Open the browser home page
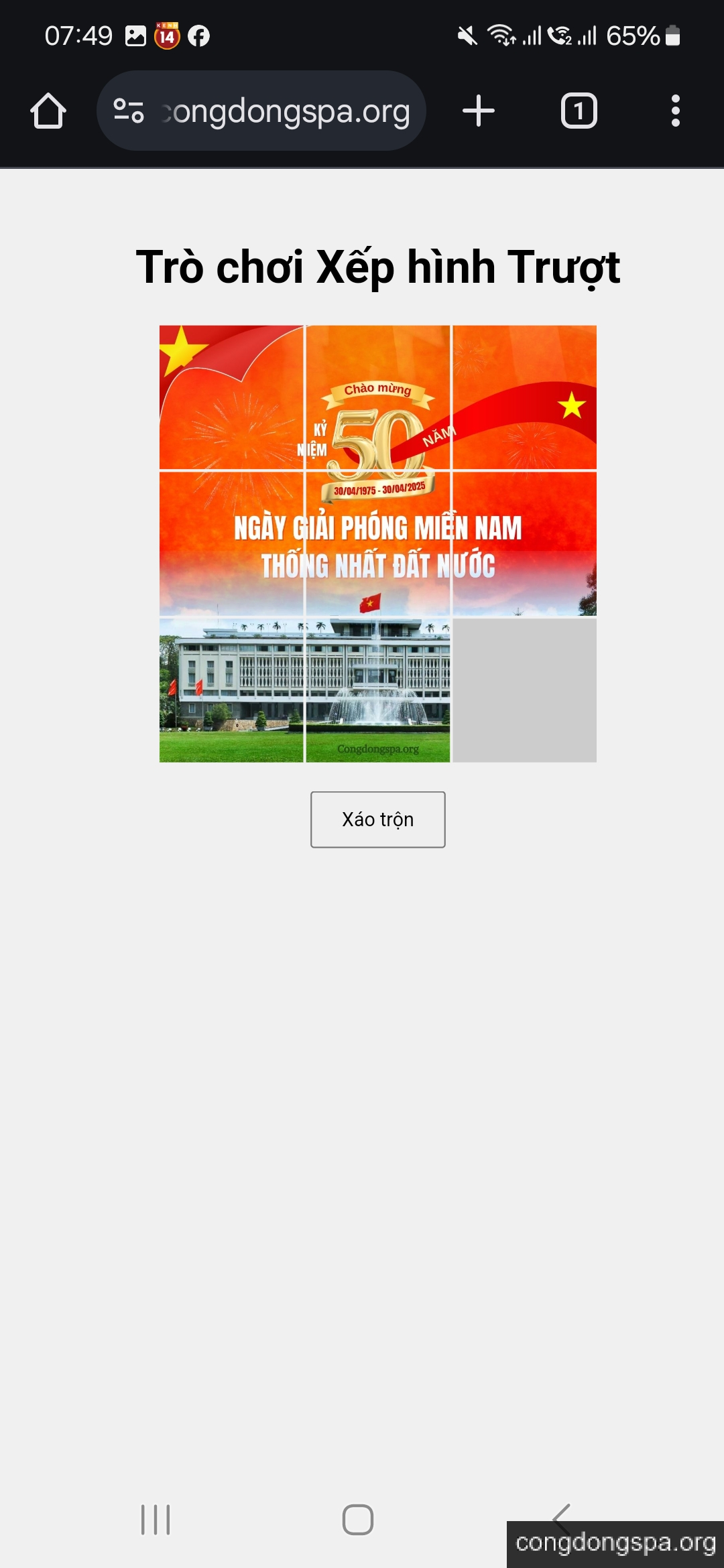The width and height of the screenshot is (724, 1568). 48,111
